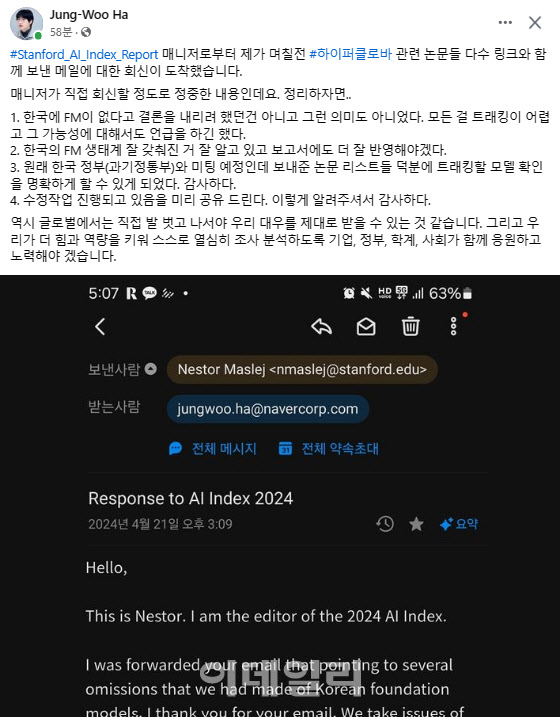Open the post's three-dot options menu
The image size is (560, 717).
tap(505, 22)
